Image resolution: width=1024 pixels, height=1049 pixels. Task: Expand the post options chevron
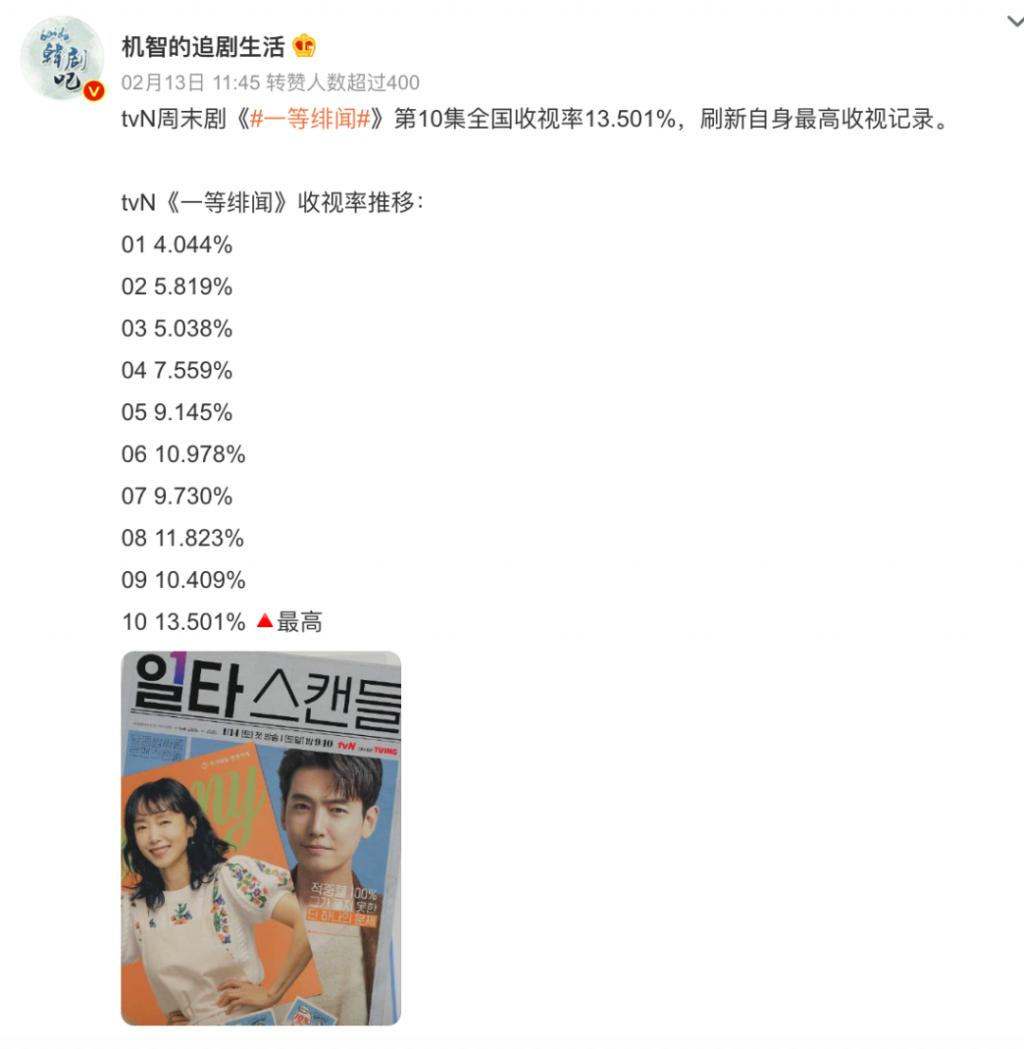point(1013,22)
